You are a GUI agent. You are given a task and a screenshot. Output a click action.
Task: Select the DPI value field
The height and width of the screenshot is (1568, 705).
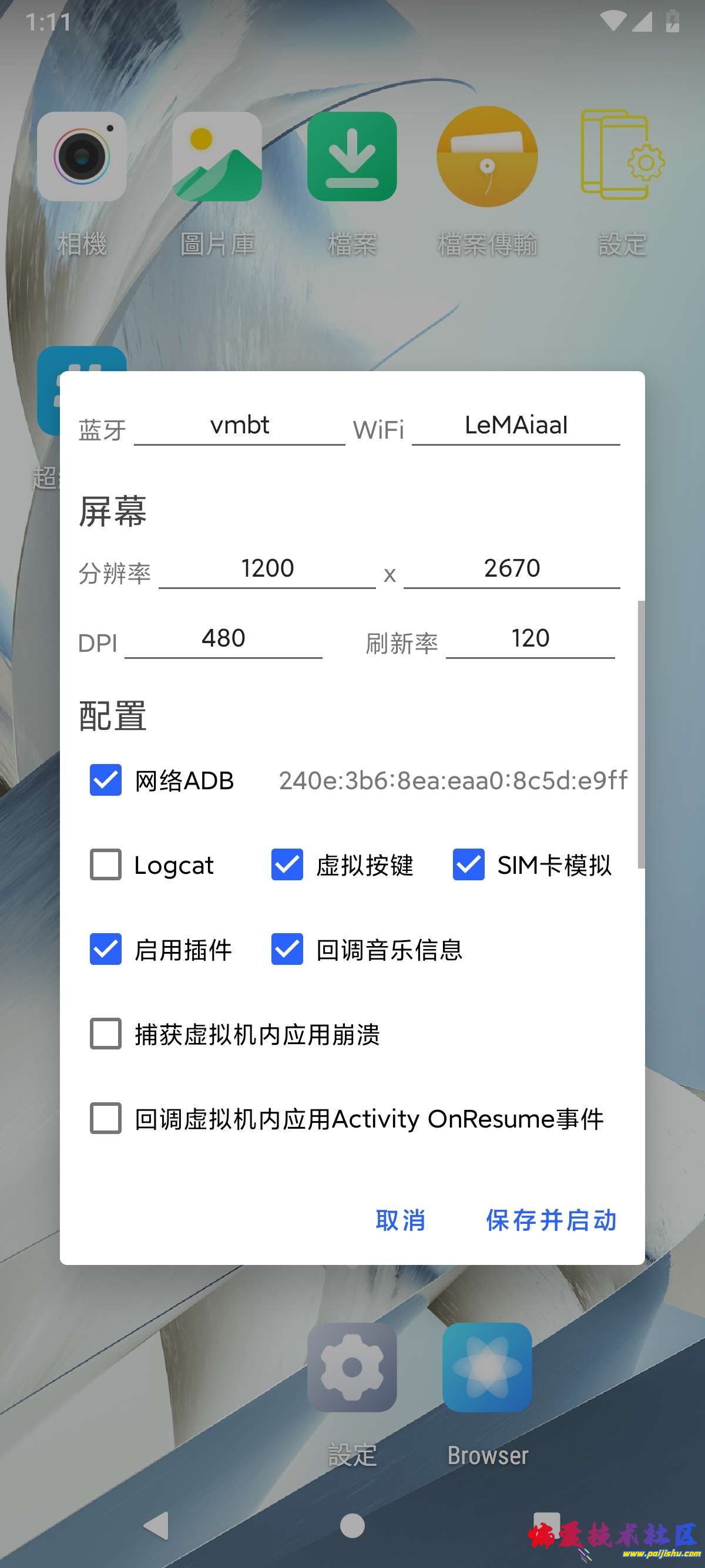(x=223, y=637)
